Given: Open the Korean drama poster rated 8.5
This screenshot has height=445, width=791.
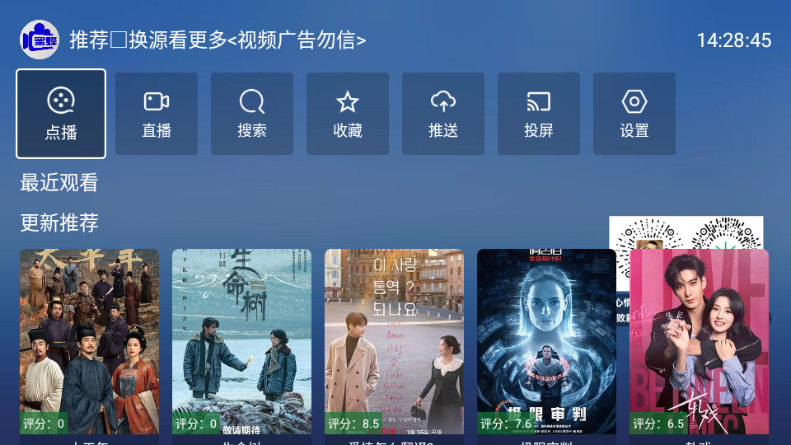Looking at the screenshot, I should (394, 340).
